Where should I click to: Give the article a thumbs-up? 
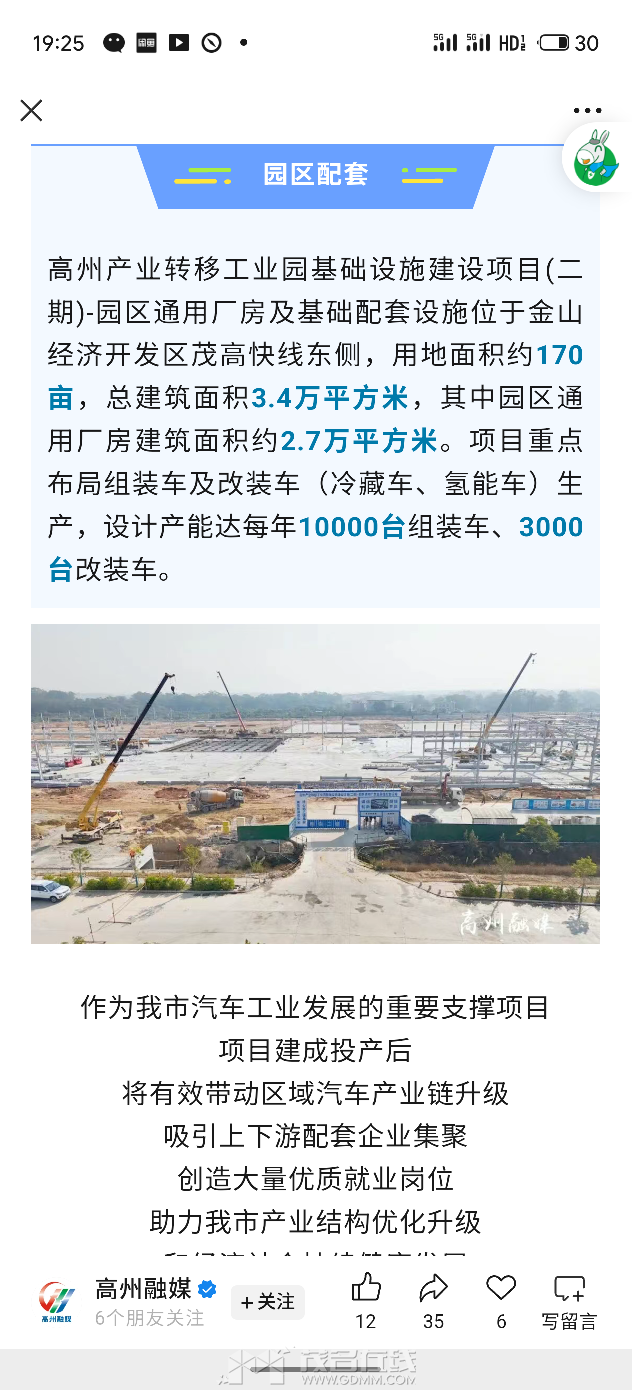[366, 1288]
